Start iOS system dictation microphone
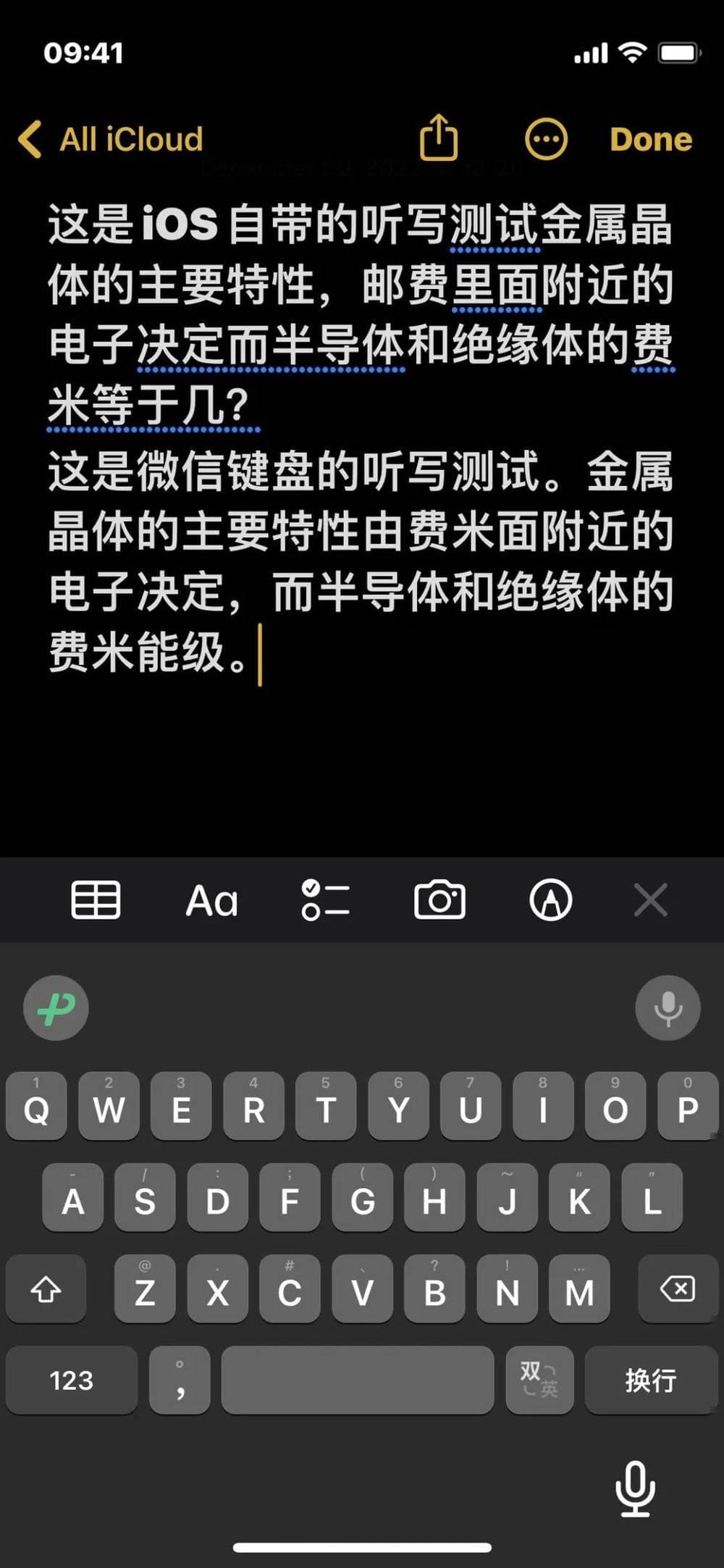This screenshot has width=724, height=1568. tap(635, 1489)
